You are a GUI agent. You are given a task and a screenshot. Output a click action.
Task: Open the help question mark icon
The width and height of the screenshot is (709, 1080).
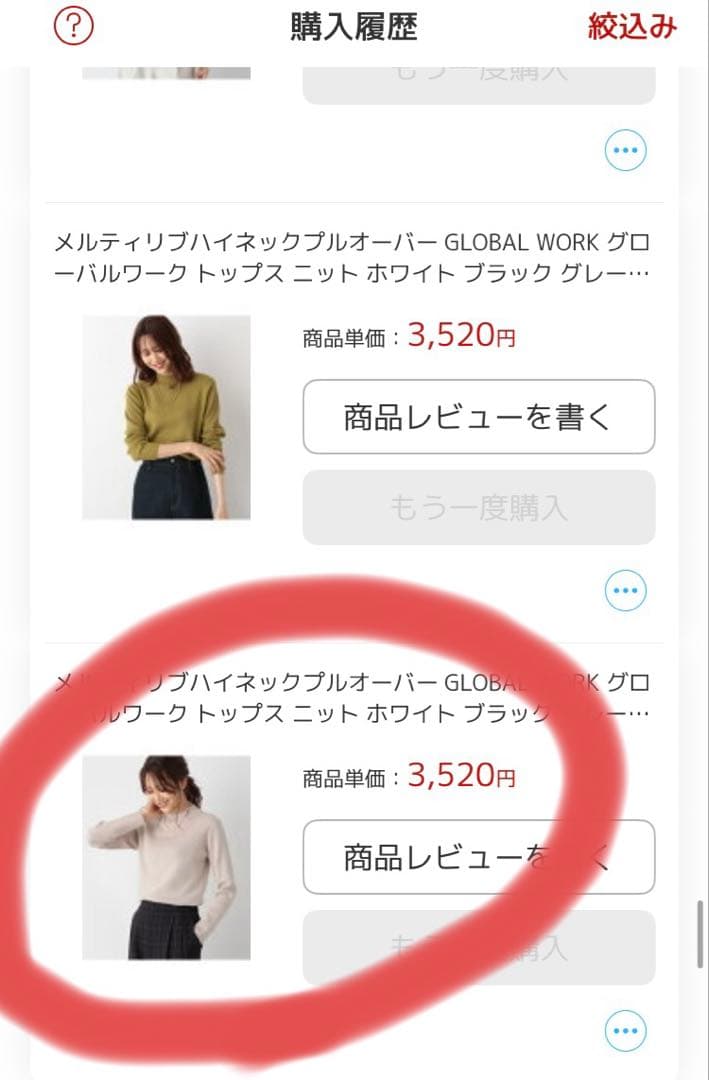[x=73, y=27]
